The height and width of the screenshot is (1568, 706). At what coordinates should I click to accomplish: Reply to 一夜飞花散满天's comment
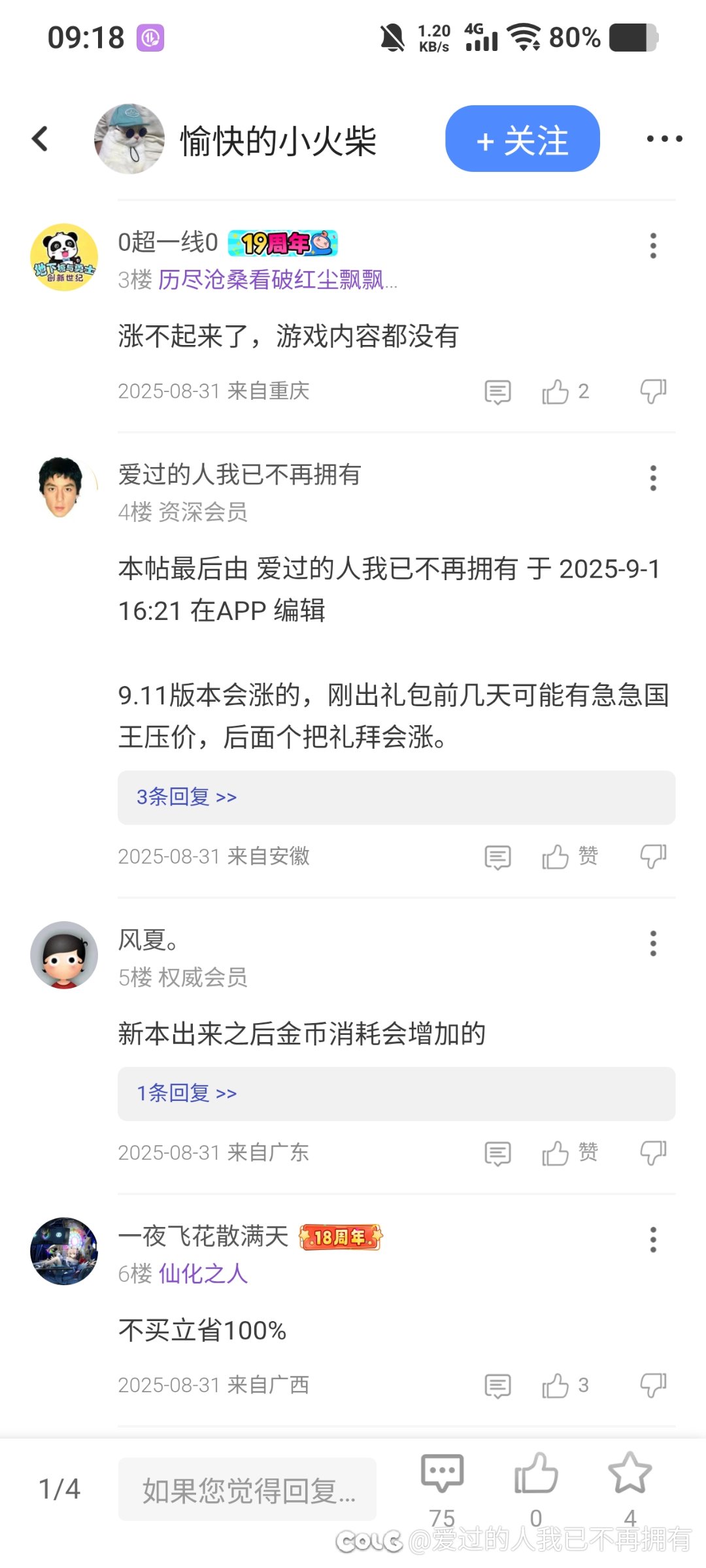pyautogui.click(x=497, y=1385)
